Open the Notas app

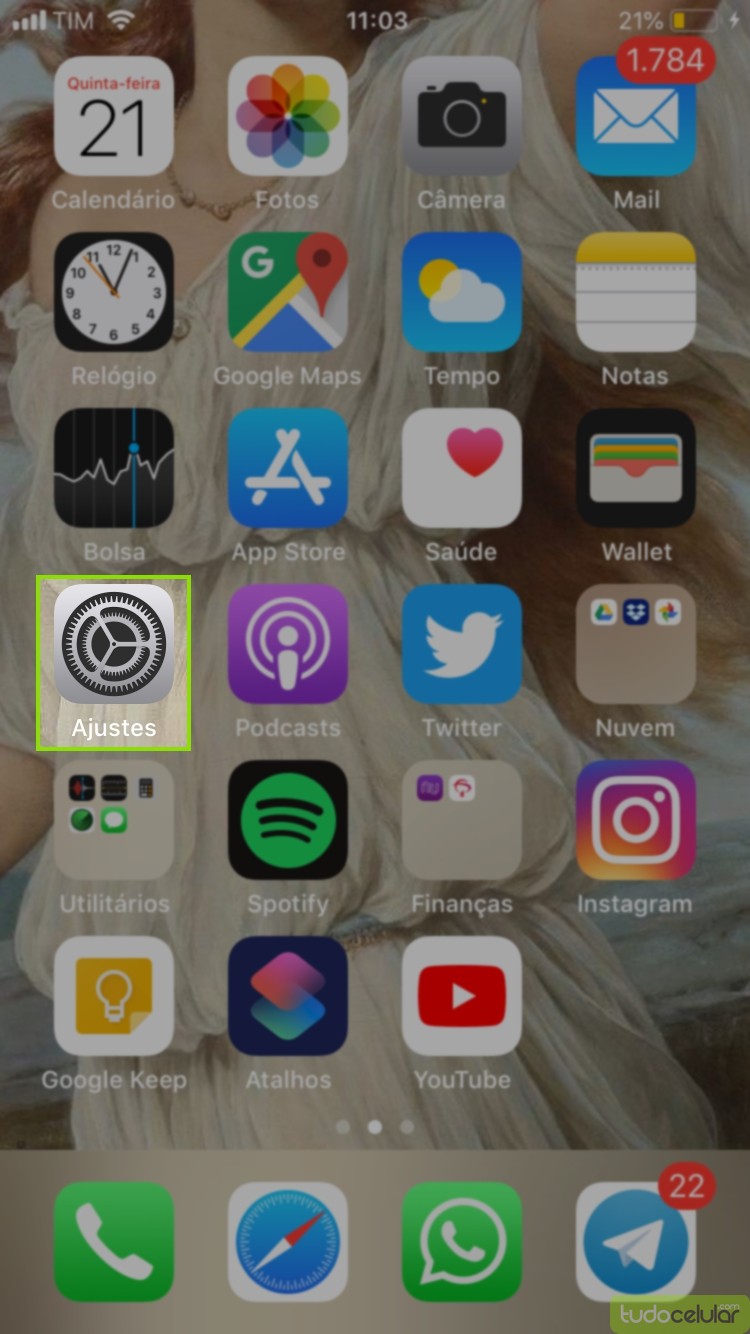(x=635, y=292)
